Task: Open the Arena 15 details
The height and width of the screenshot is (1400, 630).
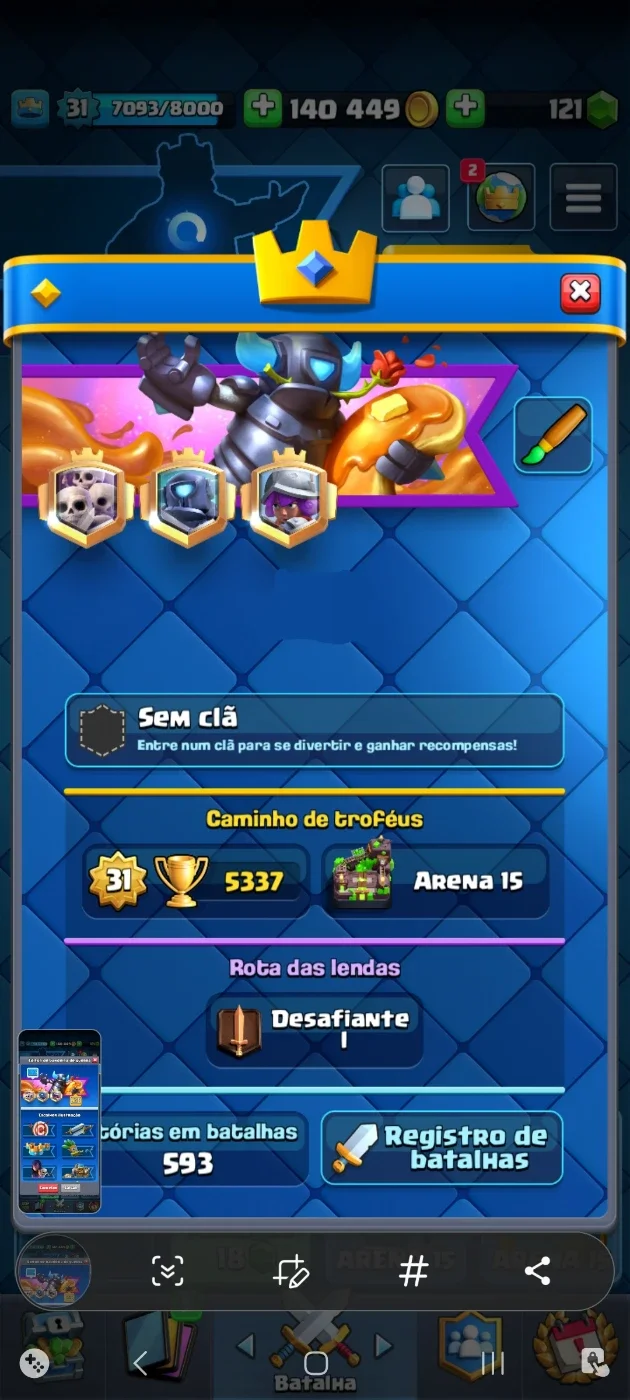Action: (437, 880)
